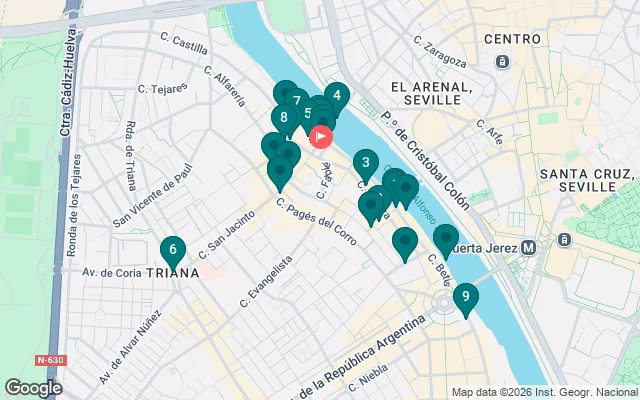Tap map pin number 6 in Triana

tap(173, 250)
